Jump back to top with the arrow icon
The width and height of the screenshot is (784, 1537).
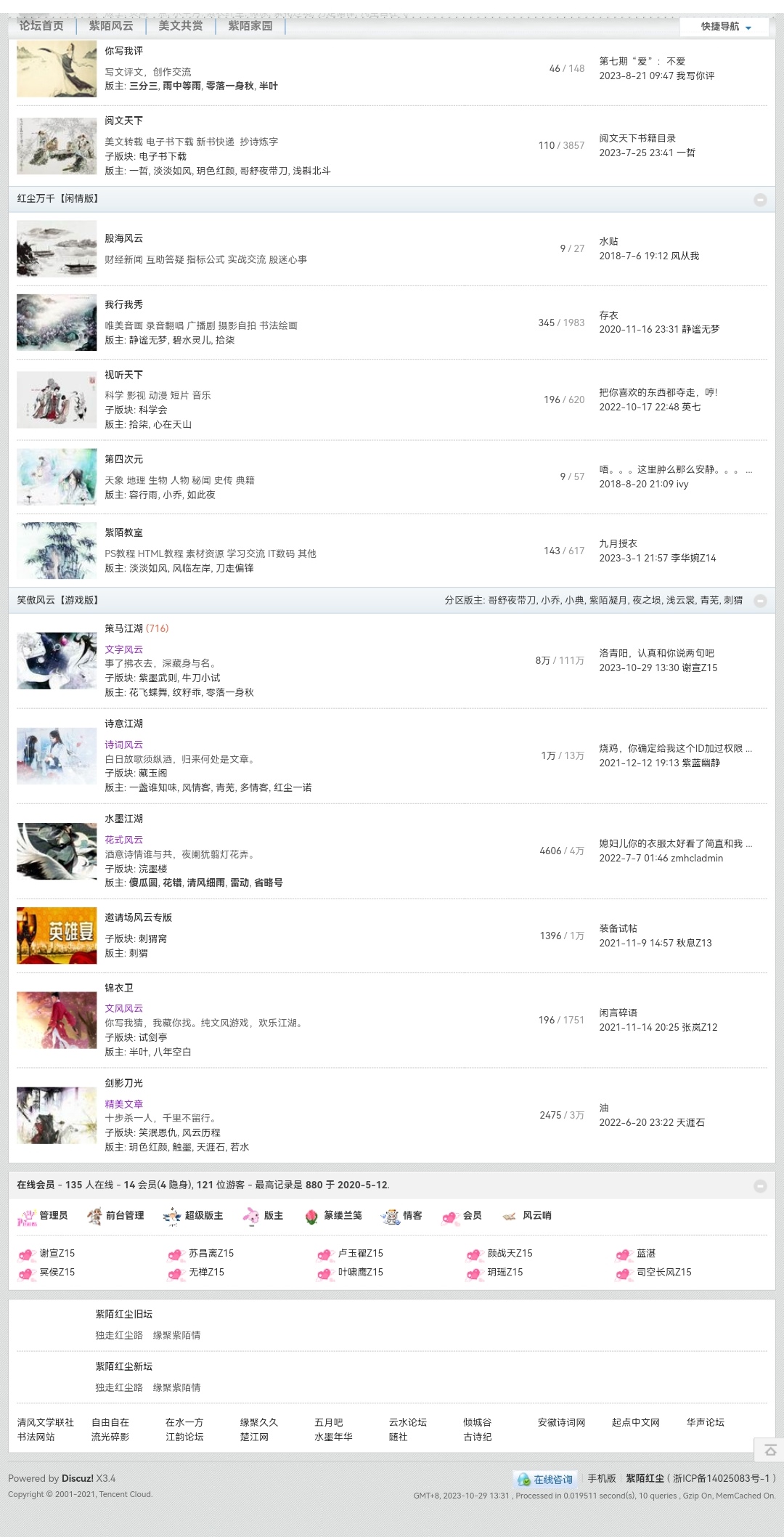click(x=770, y=1450)
